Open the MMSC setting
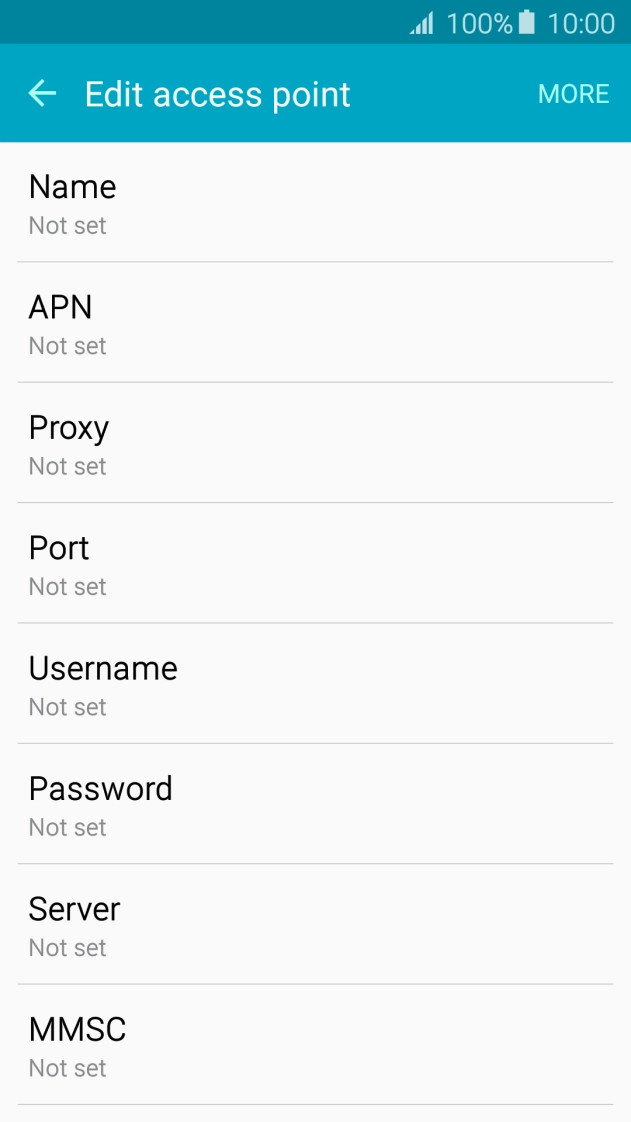 tap(316, 1044)
